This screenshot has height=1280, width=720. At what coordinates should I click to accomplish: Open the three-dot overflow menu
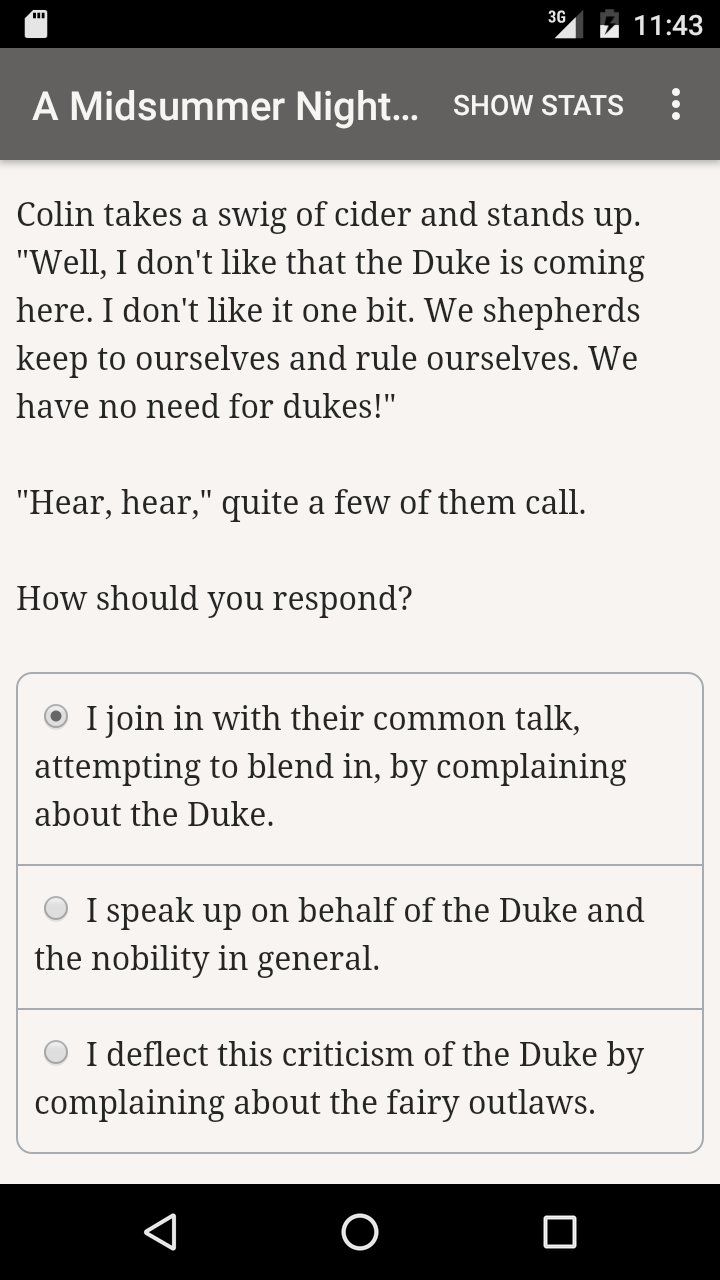[x=676, y=105]
